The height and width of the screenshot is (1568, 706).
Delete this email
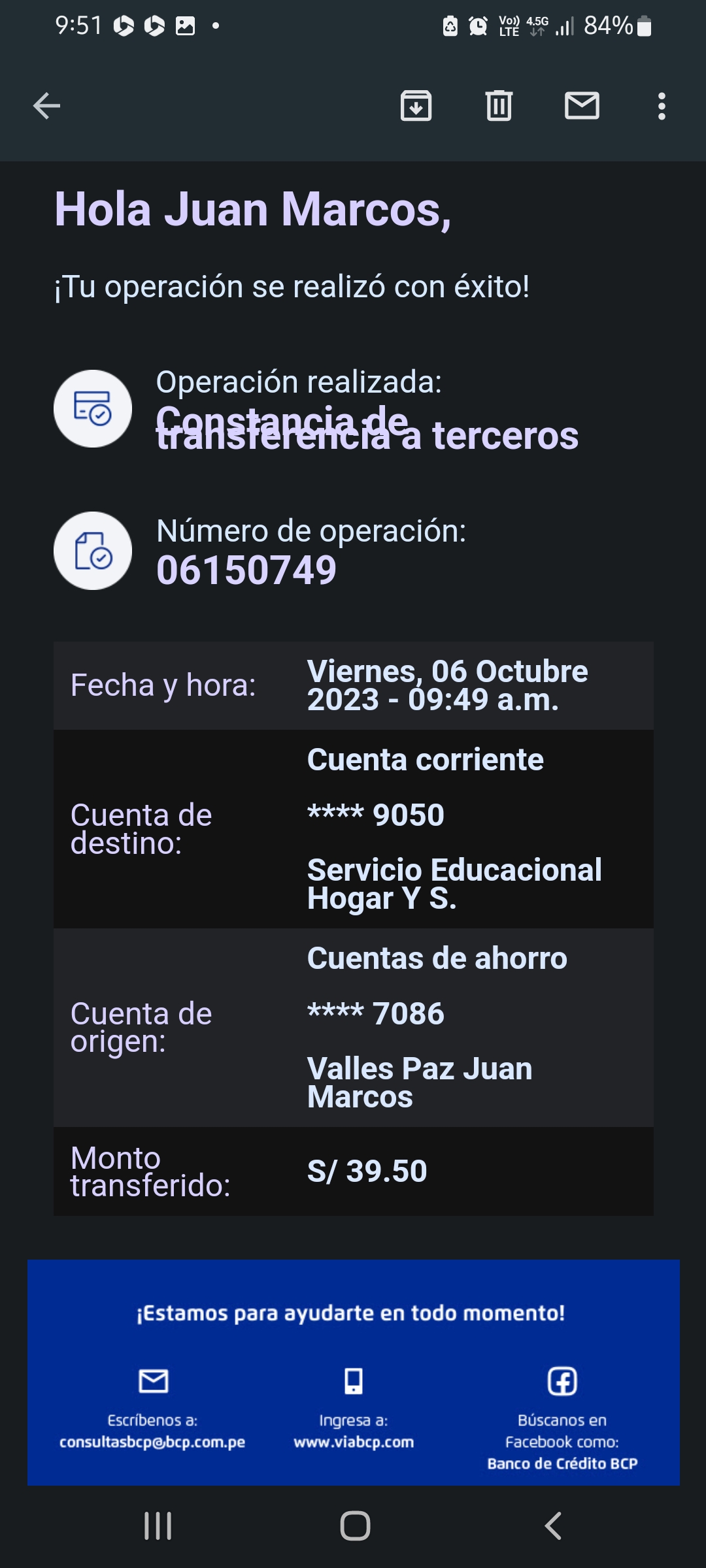499,106
